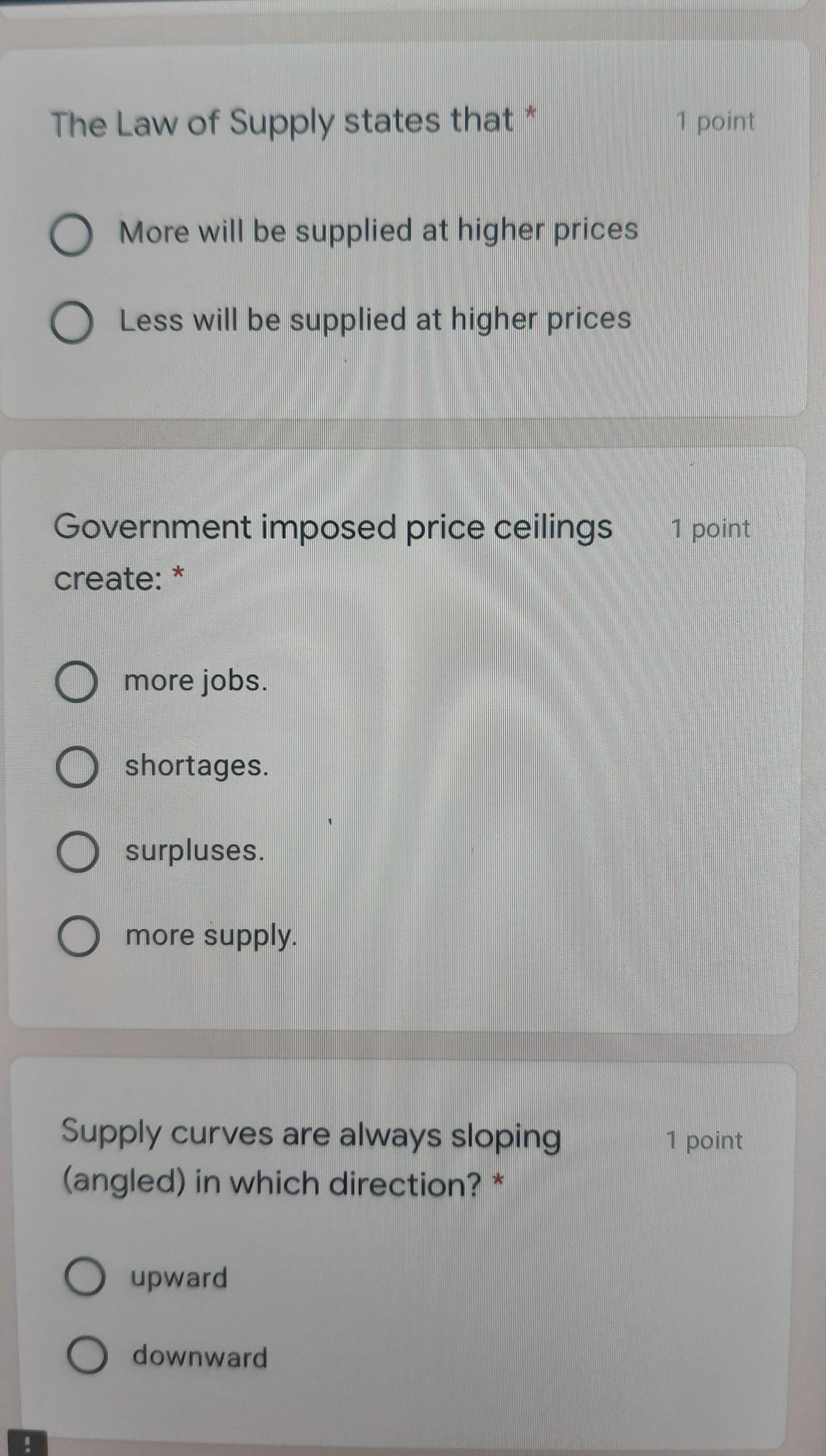Pick the "more jobs." option
The height and width of the screenshot is (1456, 826).
tap(76, 683)
